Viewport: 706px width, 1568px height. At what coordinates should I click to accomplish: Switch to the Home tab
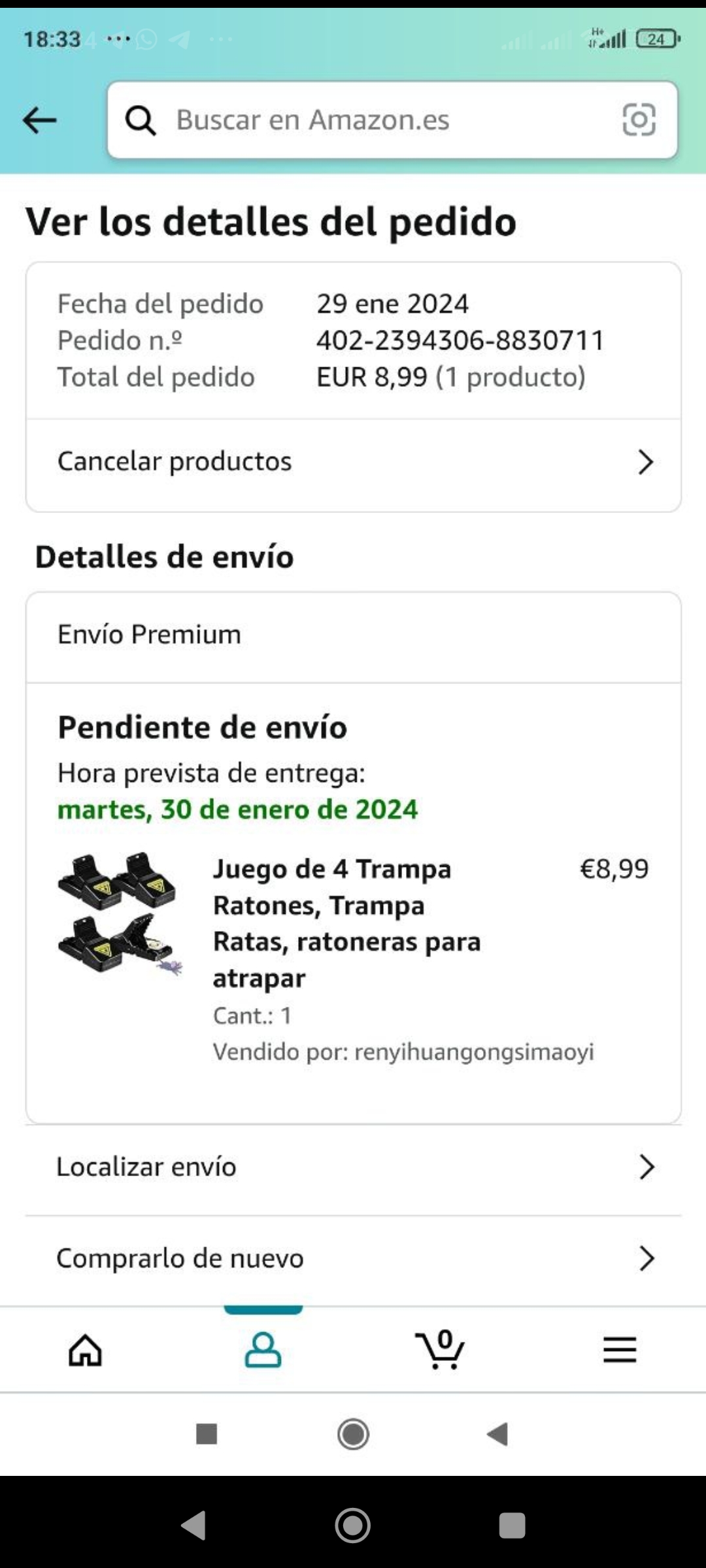click(86, 1350)
